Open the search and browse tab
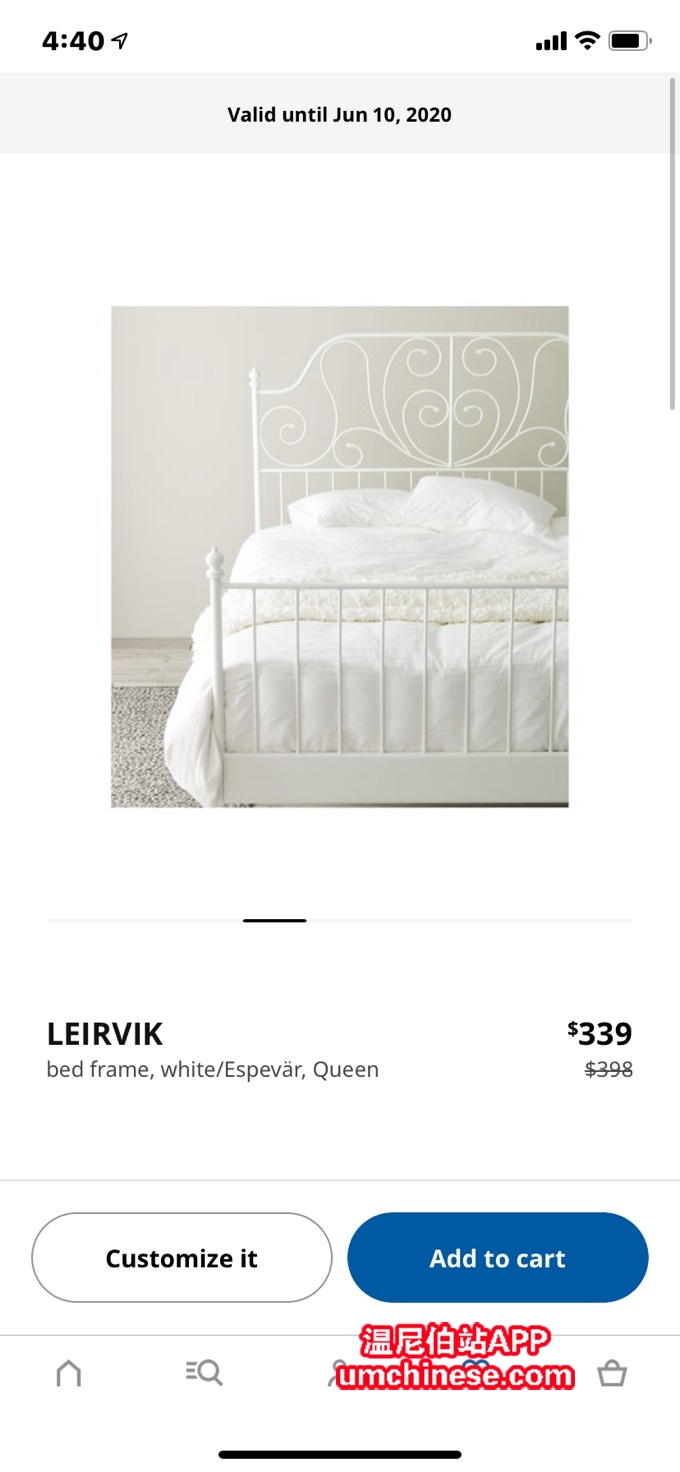 [204, 1373]
